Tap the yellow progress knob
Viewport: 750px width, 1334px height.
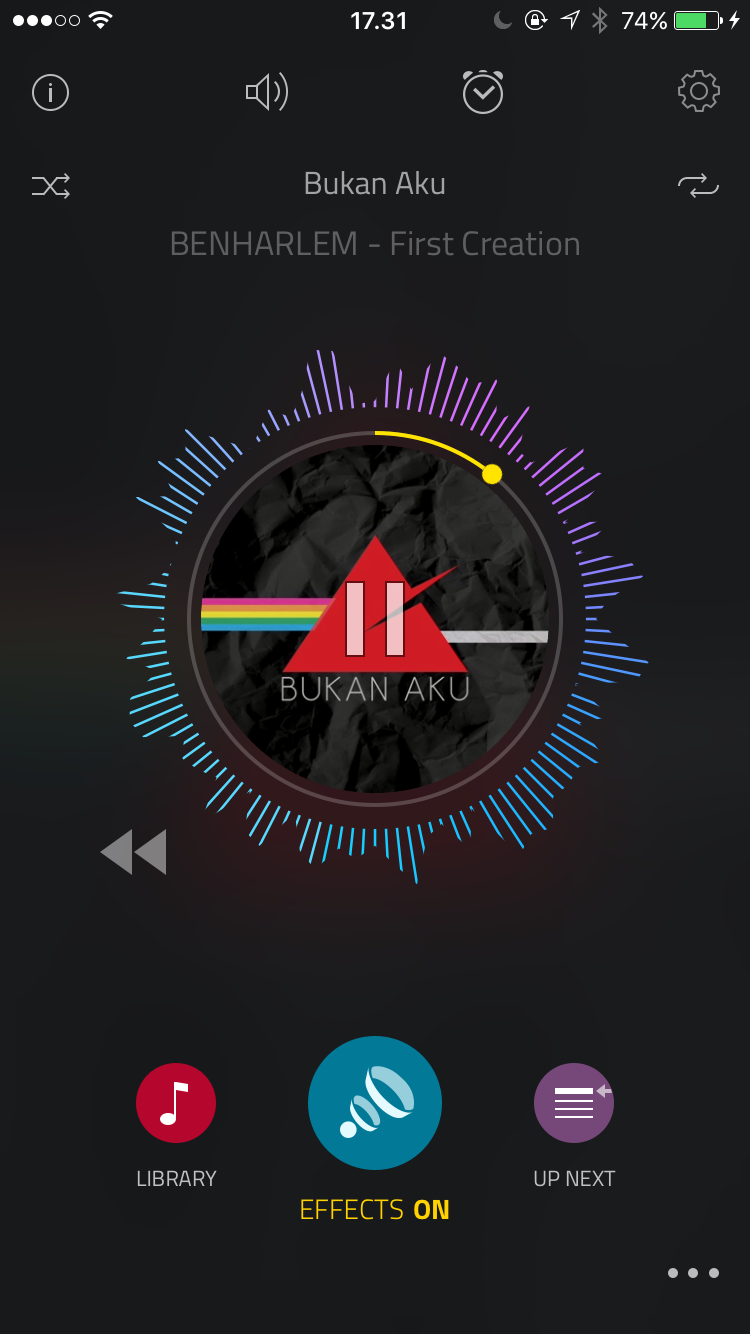tap(492, 474)
